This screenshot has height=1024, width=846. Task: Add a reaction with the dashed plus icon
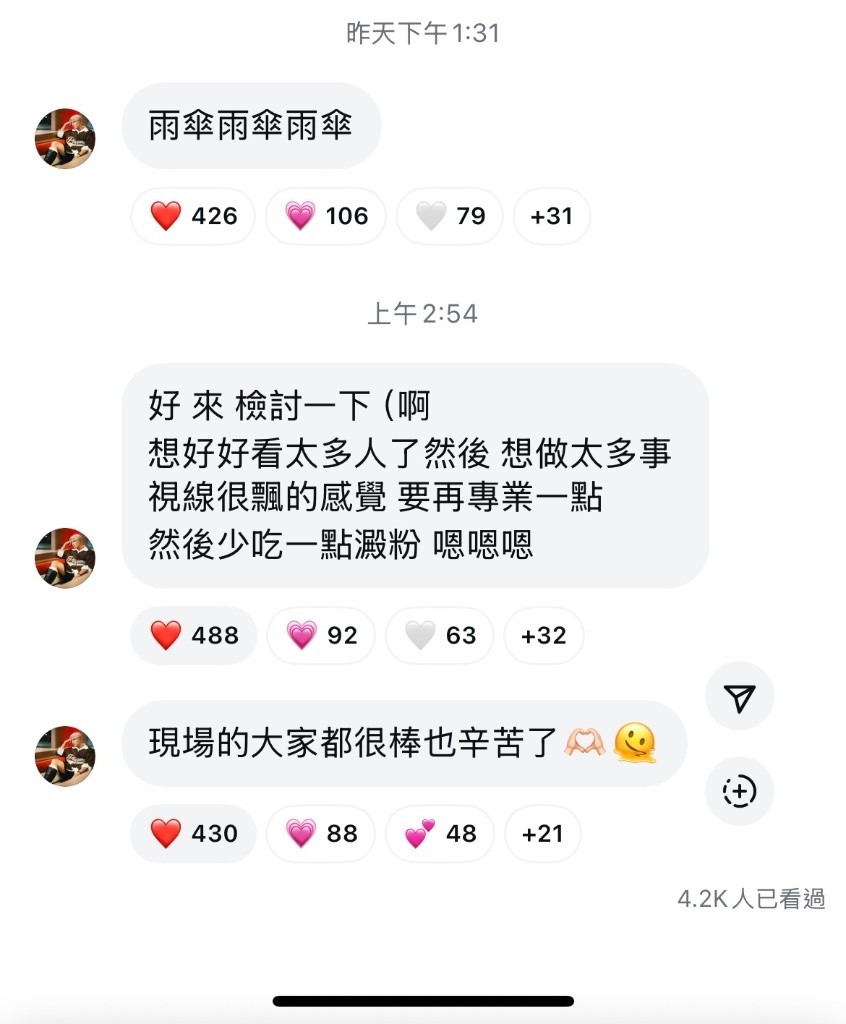tap(739, 792)
